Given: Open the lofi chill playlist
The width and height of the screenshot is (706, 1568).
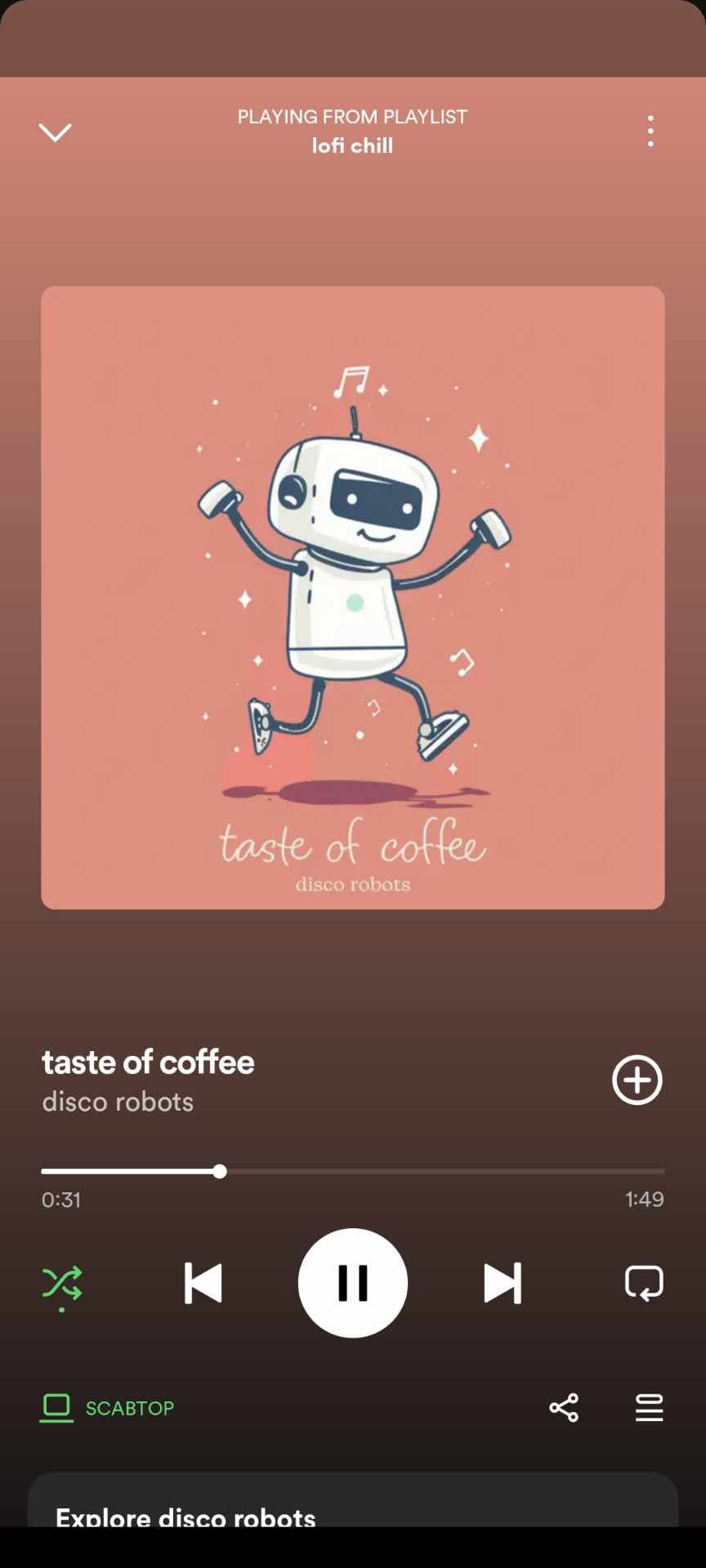Looking at the screenshot, I should (352, 145).
